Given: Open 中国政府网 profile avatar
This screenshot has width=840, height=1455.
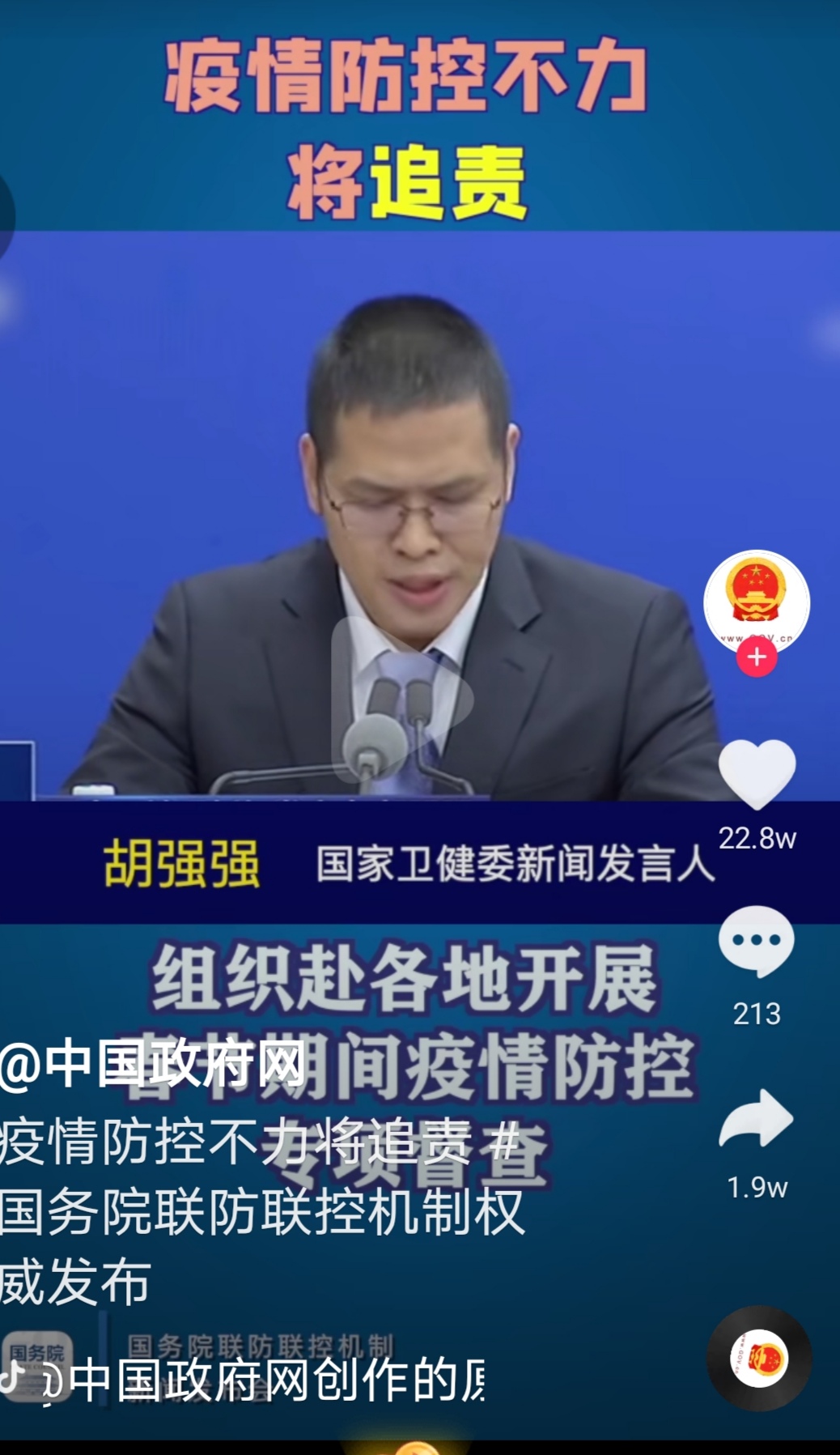Looking at the screenshot, I should (x=757, y=601).
